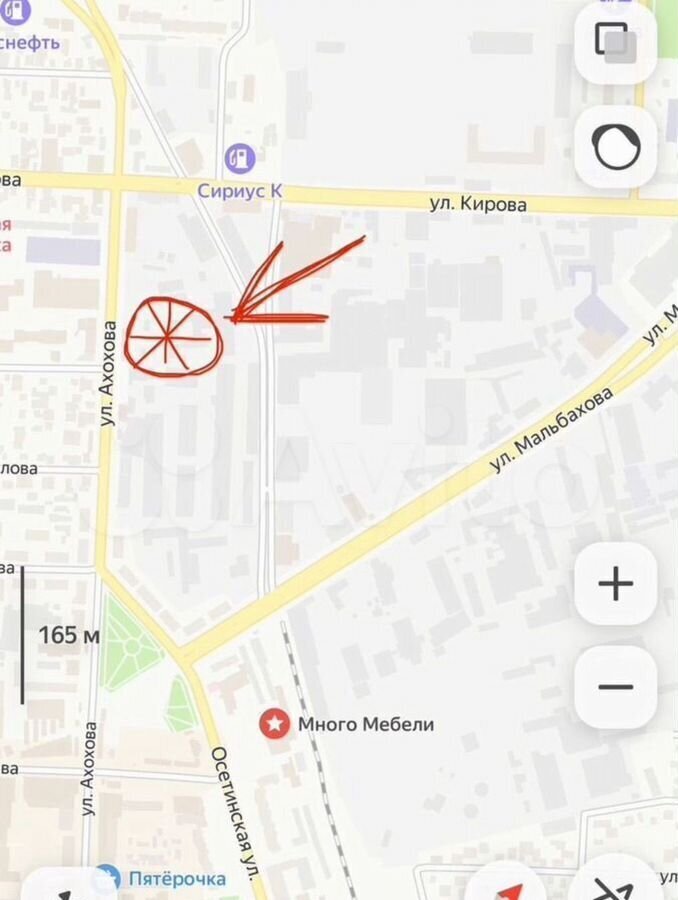
Task: Open the map layers button
Action: [615, 42]
